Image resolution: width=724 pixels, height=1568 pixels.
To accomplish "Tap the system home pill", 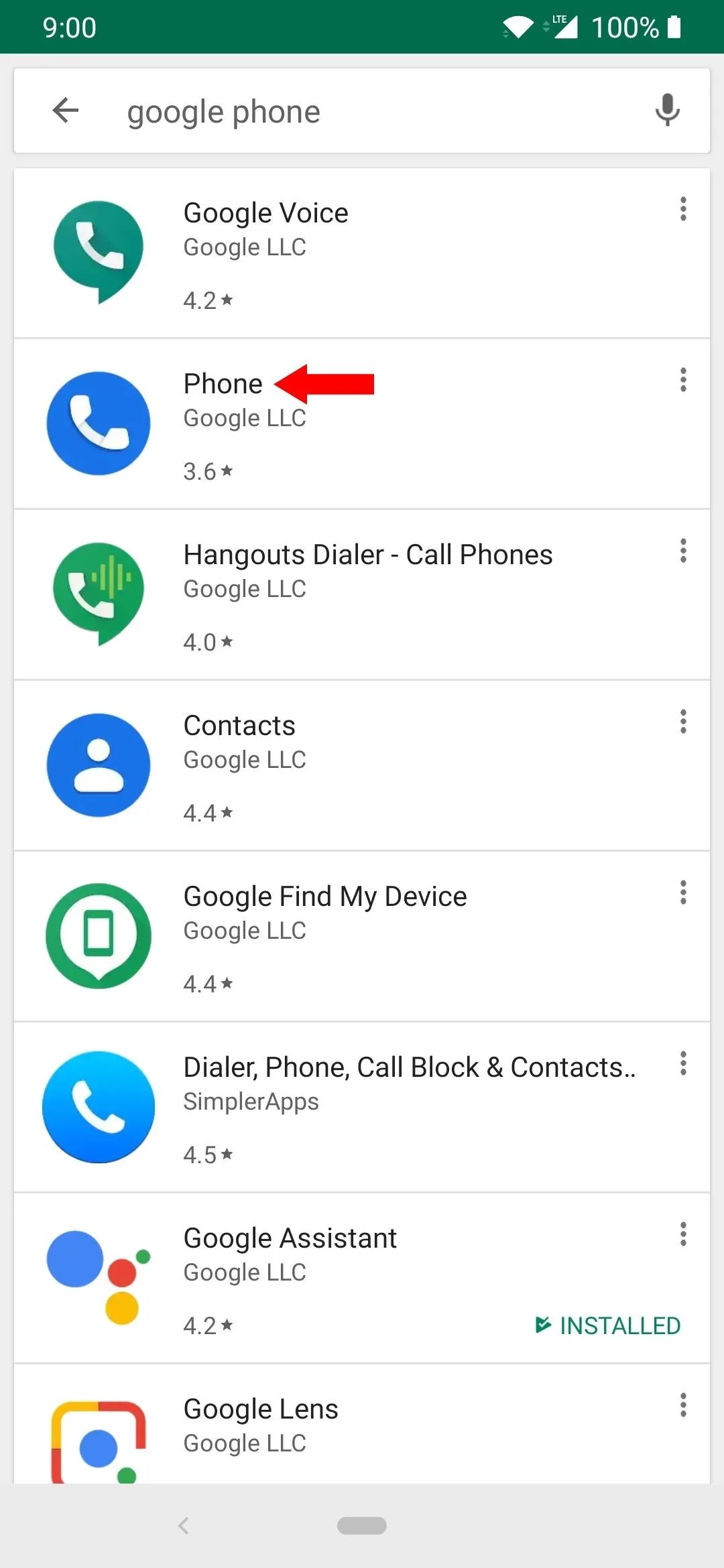I will pyautogui.click(x=362, y=1526).
